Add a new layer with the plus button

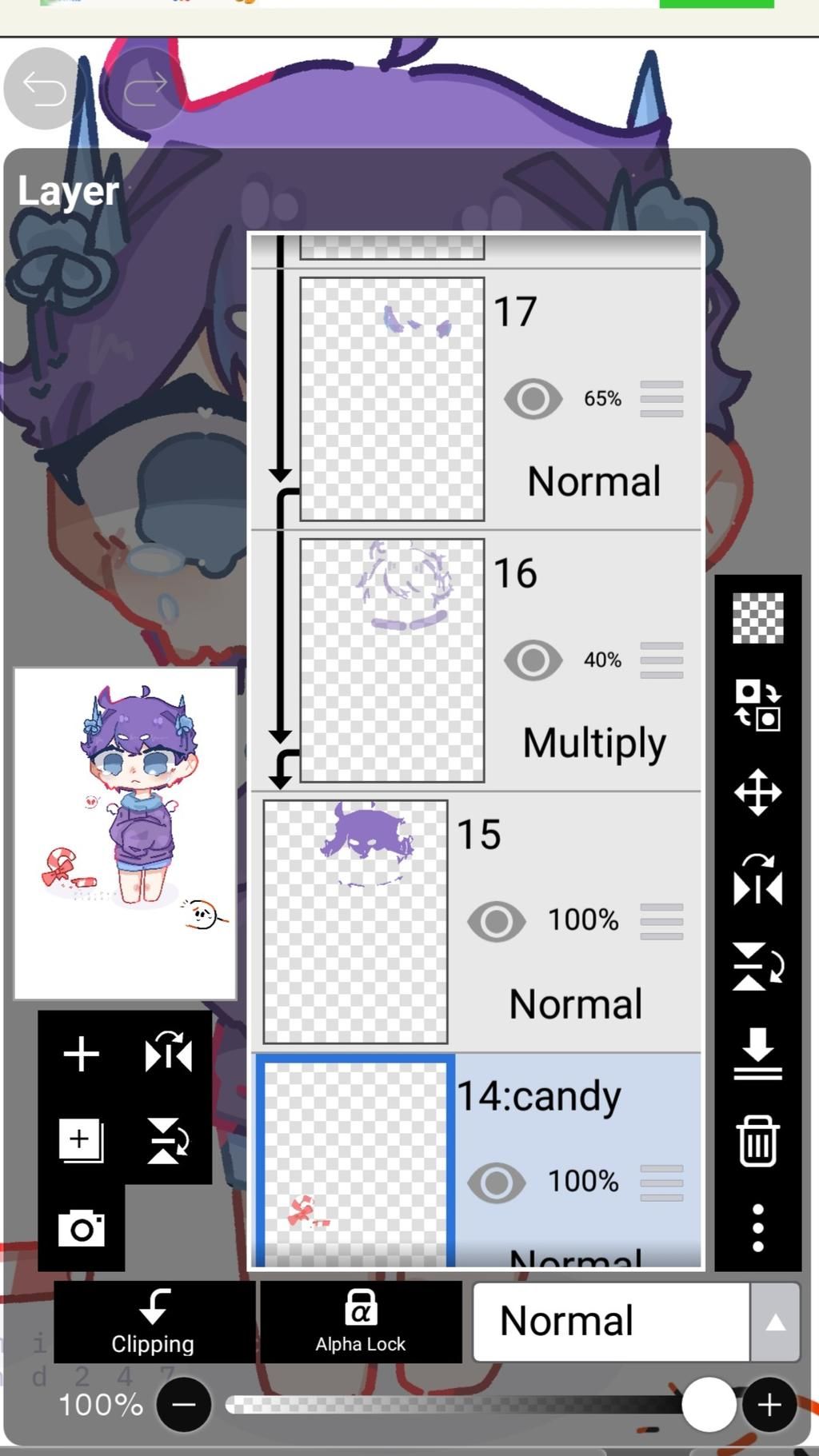81,1053
